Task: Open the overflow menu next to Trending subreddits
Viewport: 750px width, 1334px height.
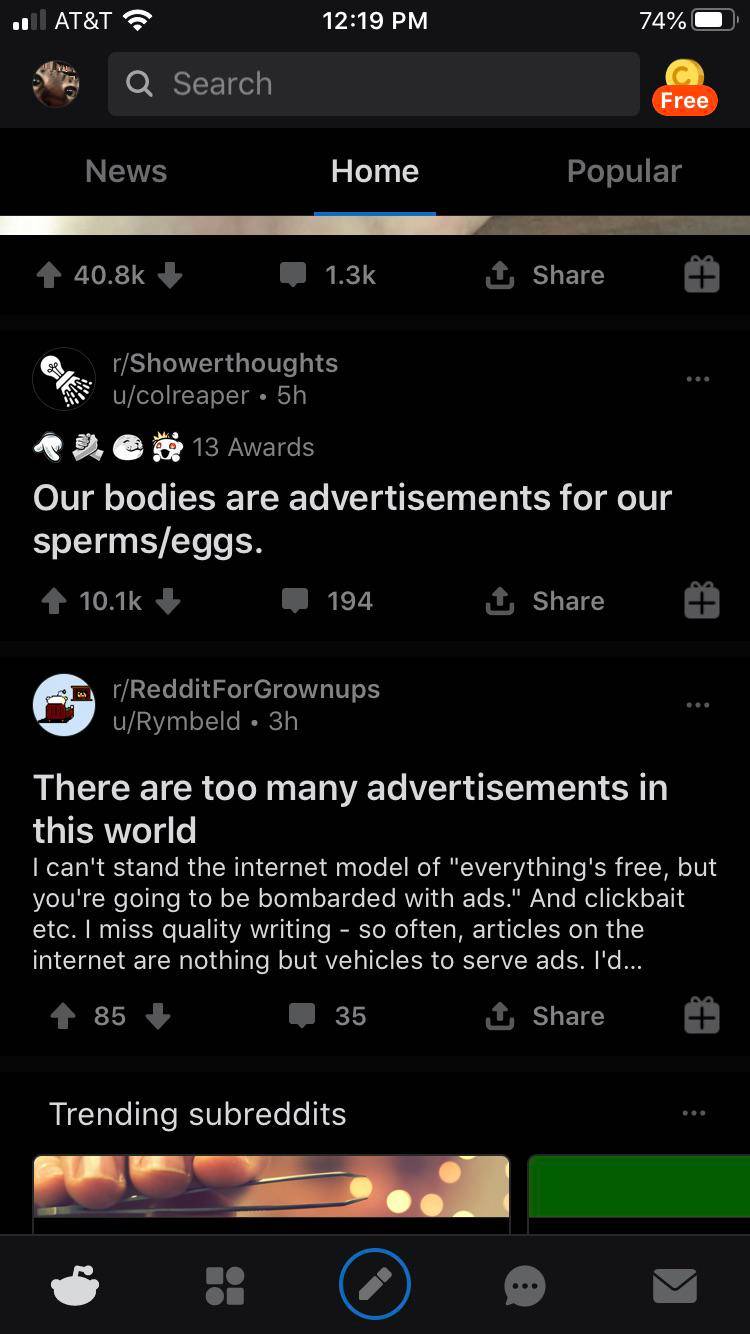Action: tap(694, 1113)
